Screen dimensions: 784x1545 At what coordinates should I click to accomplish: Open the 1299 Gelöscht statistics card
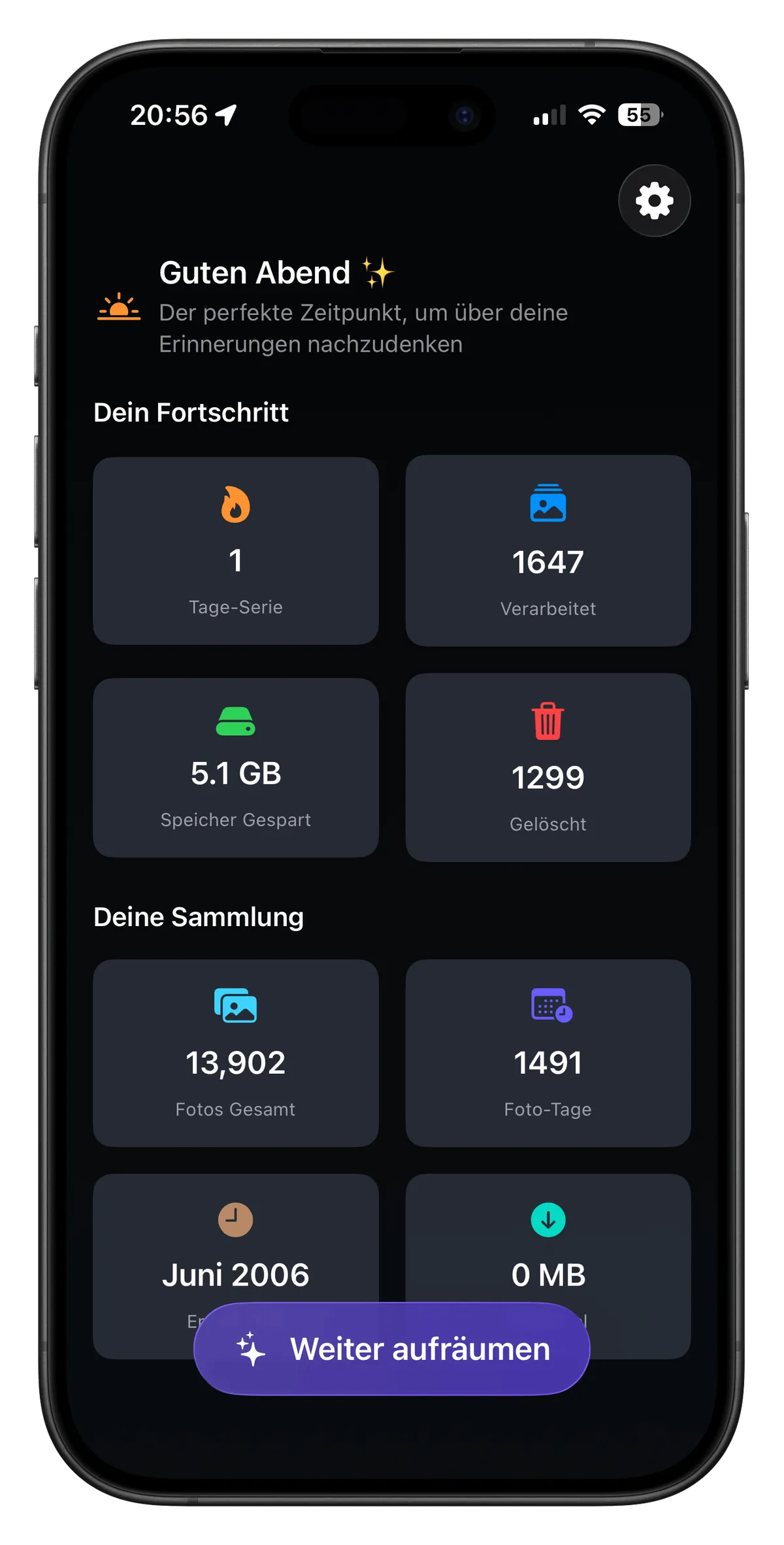coord(549,768)
